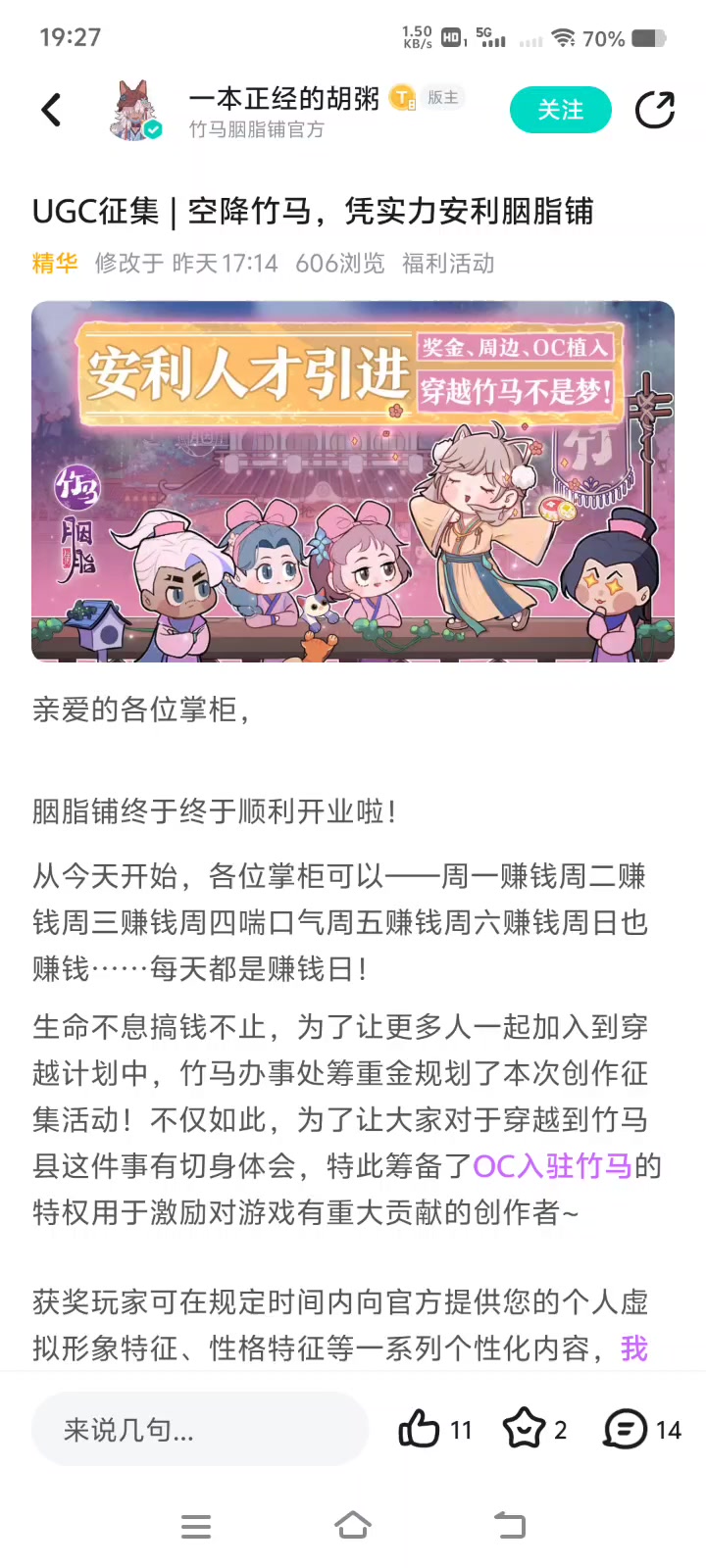This screenshot has width=706, height=1568.
Task: Open the recent apps menu button
Action: coord(196,1526)
